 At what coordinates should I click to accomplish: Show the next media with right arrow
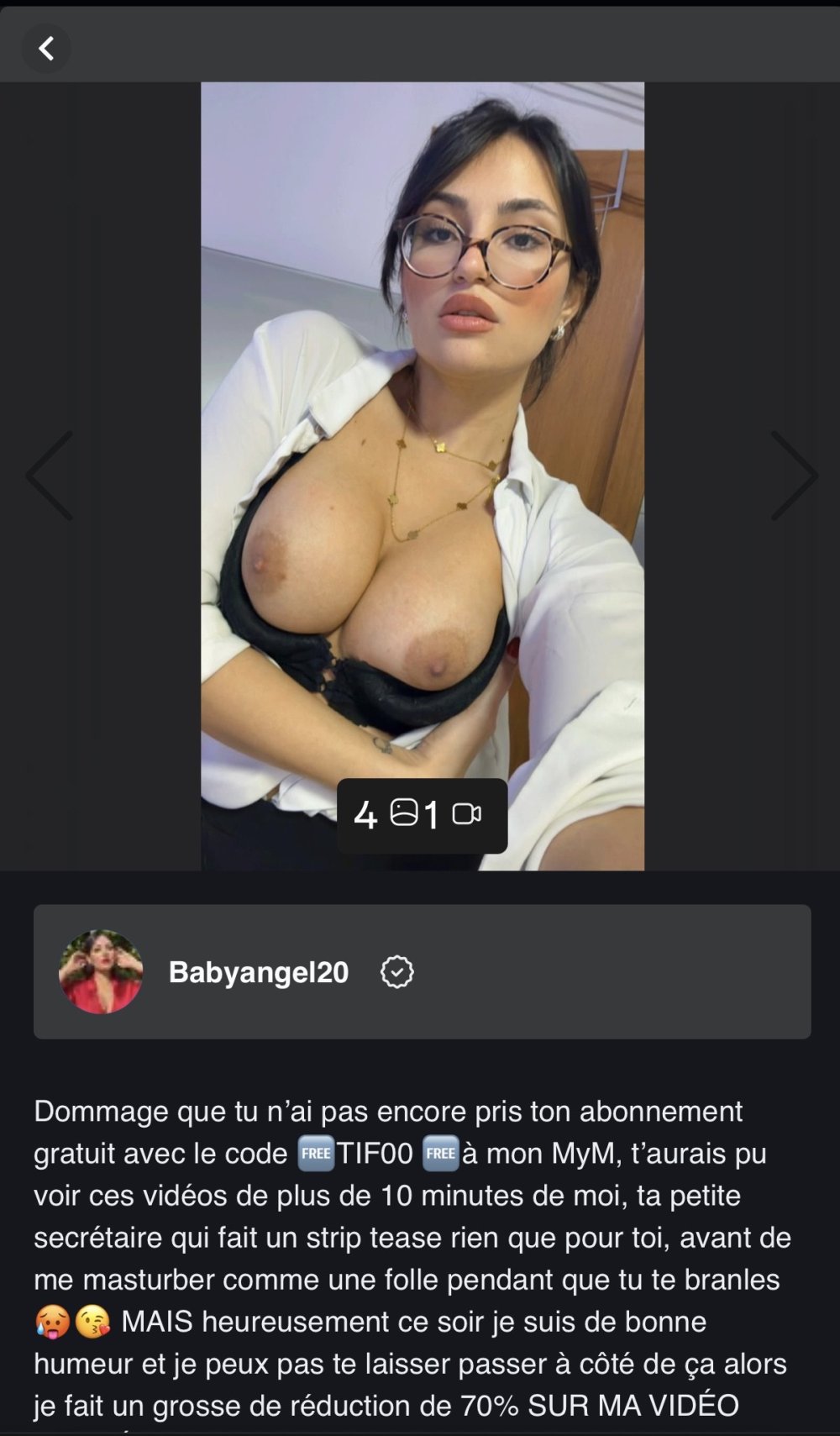pyautogui.click(x=793, y=476)
